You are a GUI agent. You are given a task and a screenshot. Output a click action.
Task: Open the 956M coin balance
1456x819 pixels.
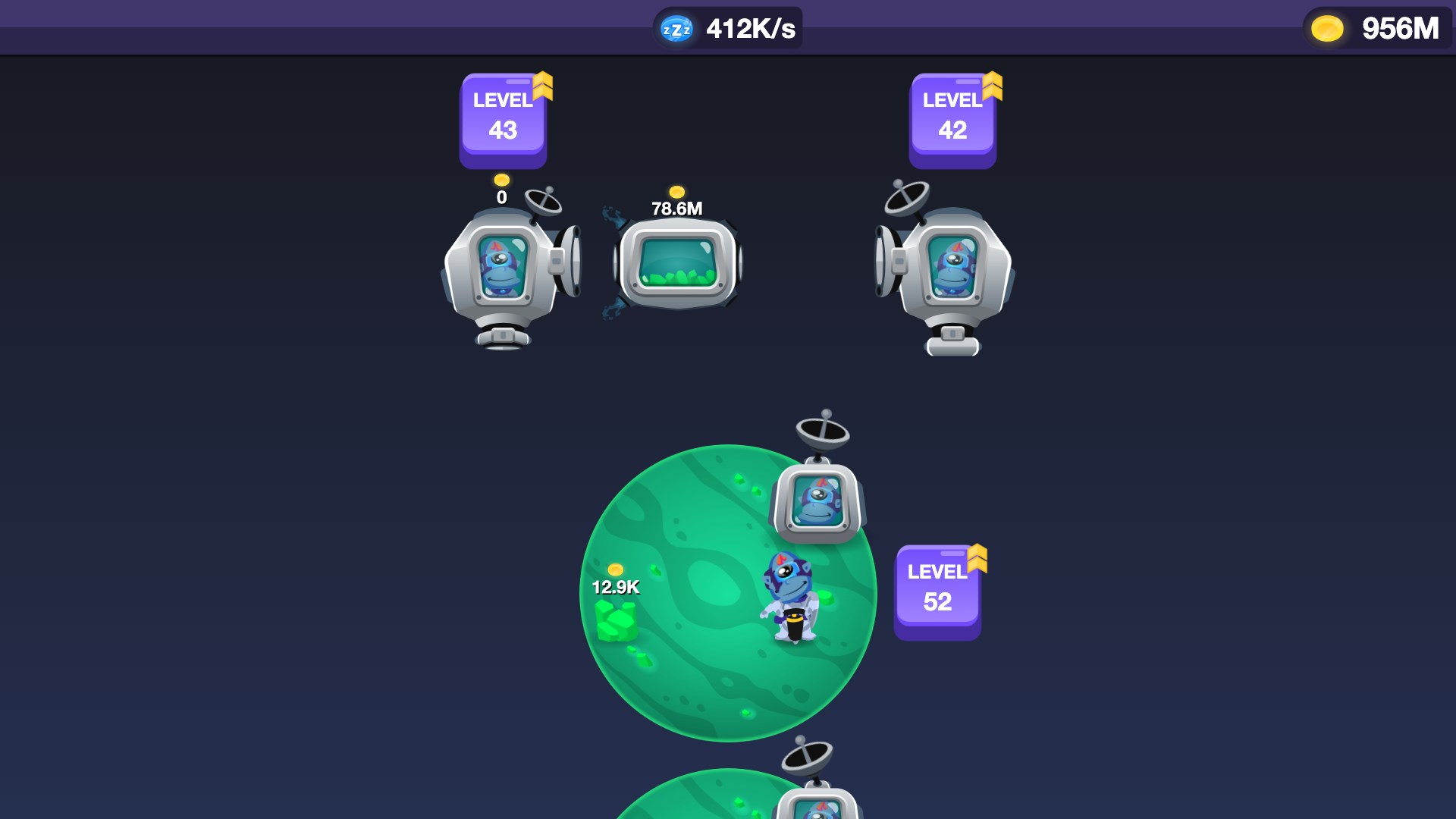coord(1376,29)
